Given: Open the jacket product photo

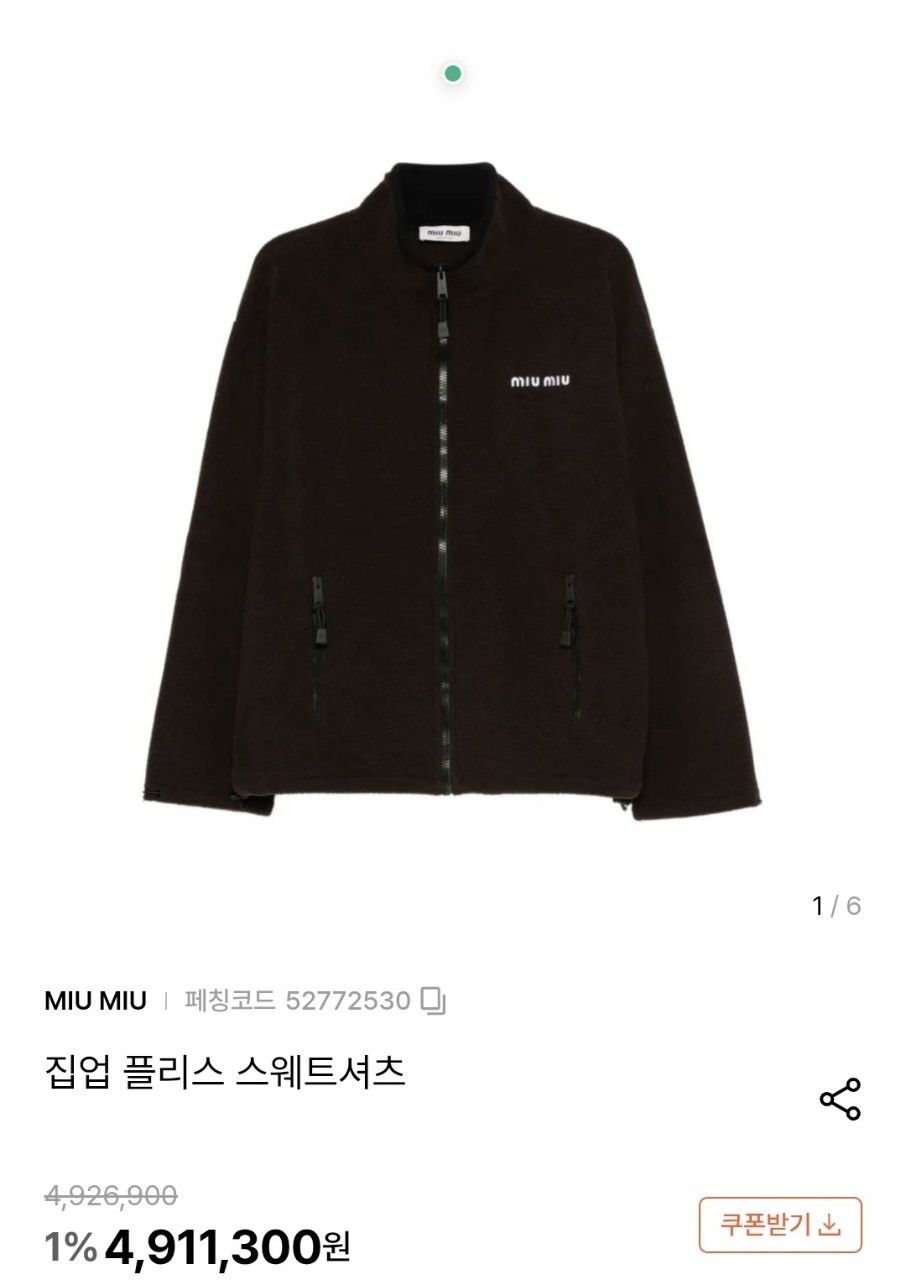Looking at the screenshot, I should (x=452, y=490).
